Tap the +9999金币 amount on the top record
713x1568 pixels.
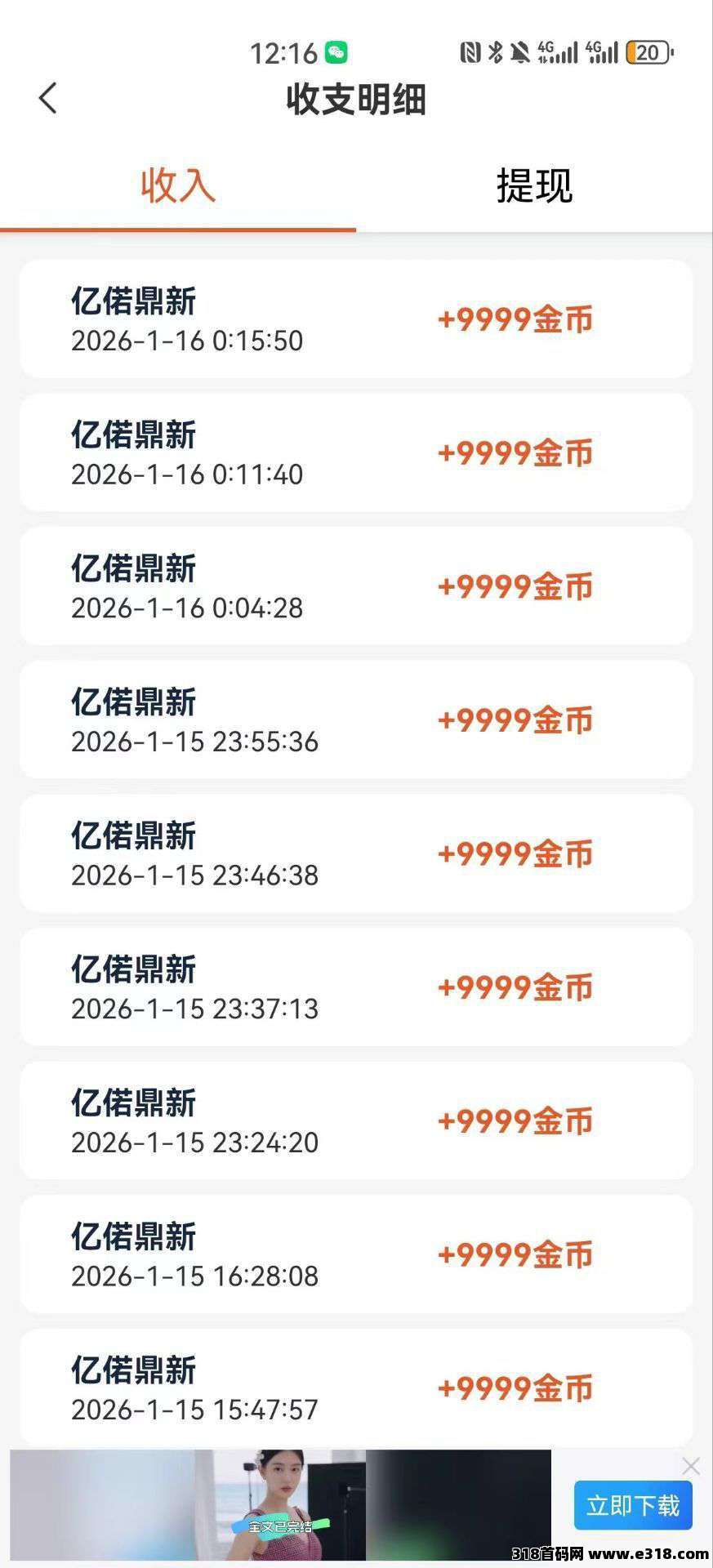516,320
